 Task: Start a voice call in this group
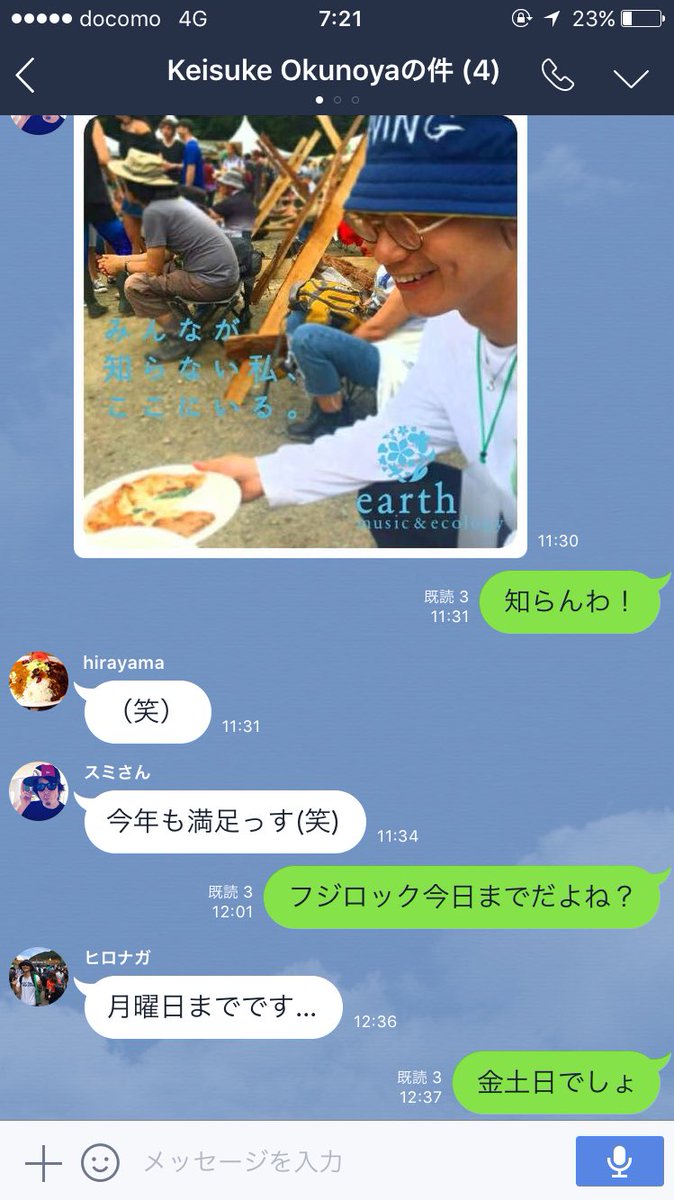pyautogui.click(x=557, y=76)
